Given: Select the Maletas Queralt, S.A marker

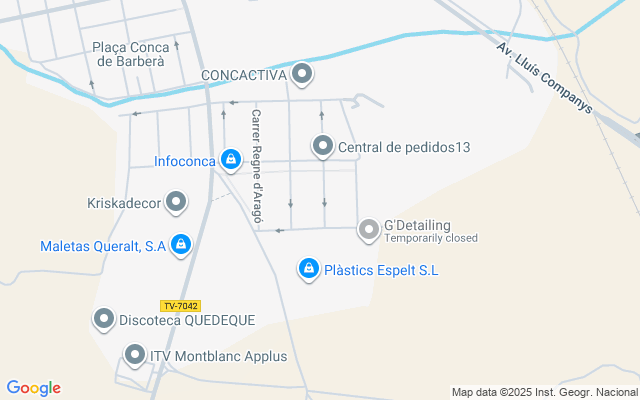Looking at the screenshot, I should tap(181, 245).
